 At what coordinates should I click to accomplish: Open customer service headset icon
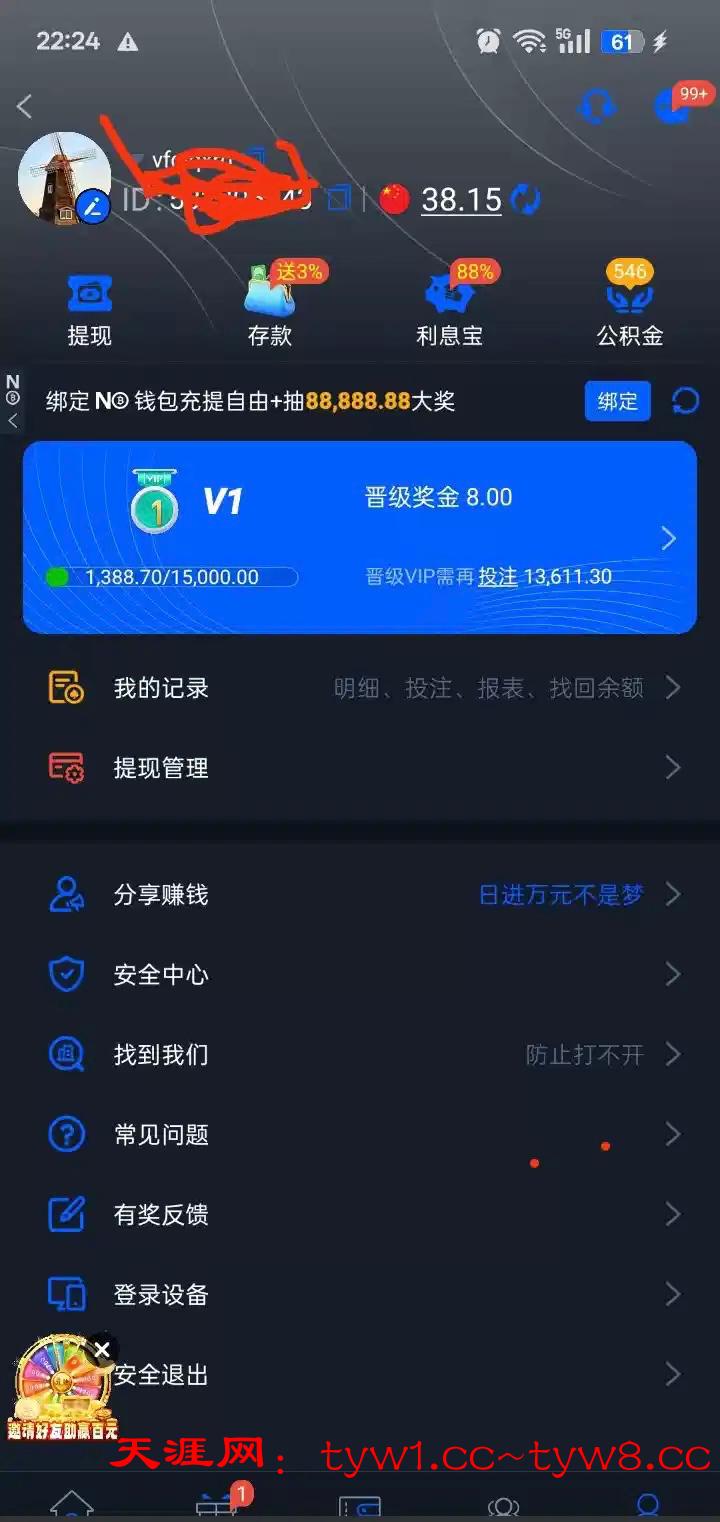point(598,107)
